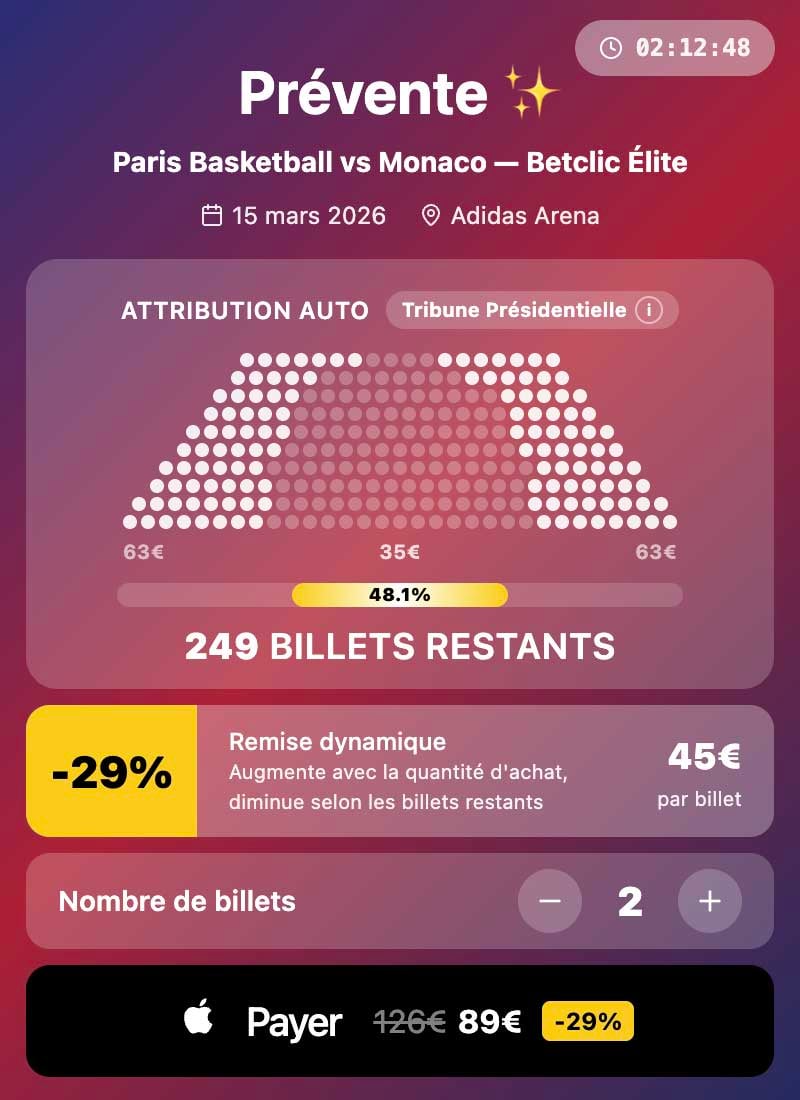Viewport: 800px width, 1100px height.
Task: Pay 89€ with Apple Pay
Action: 400,1021
